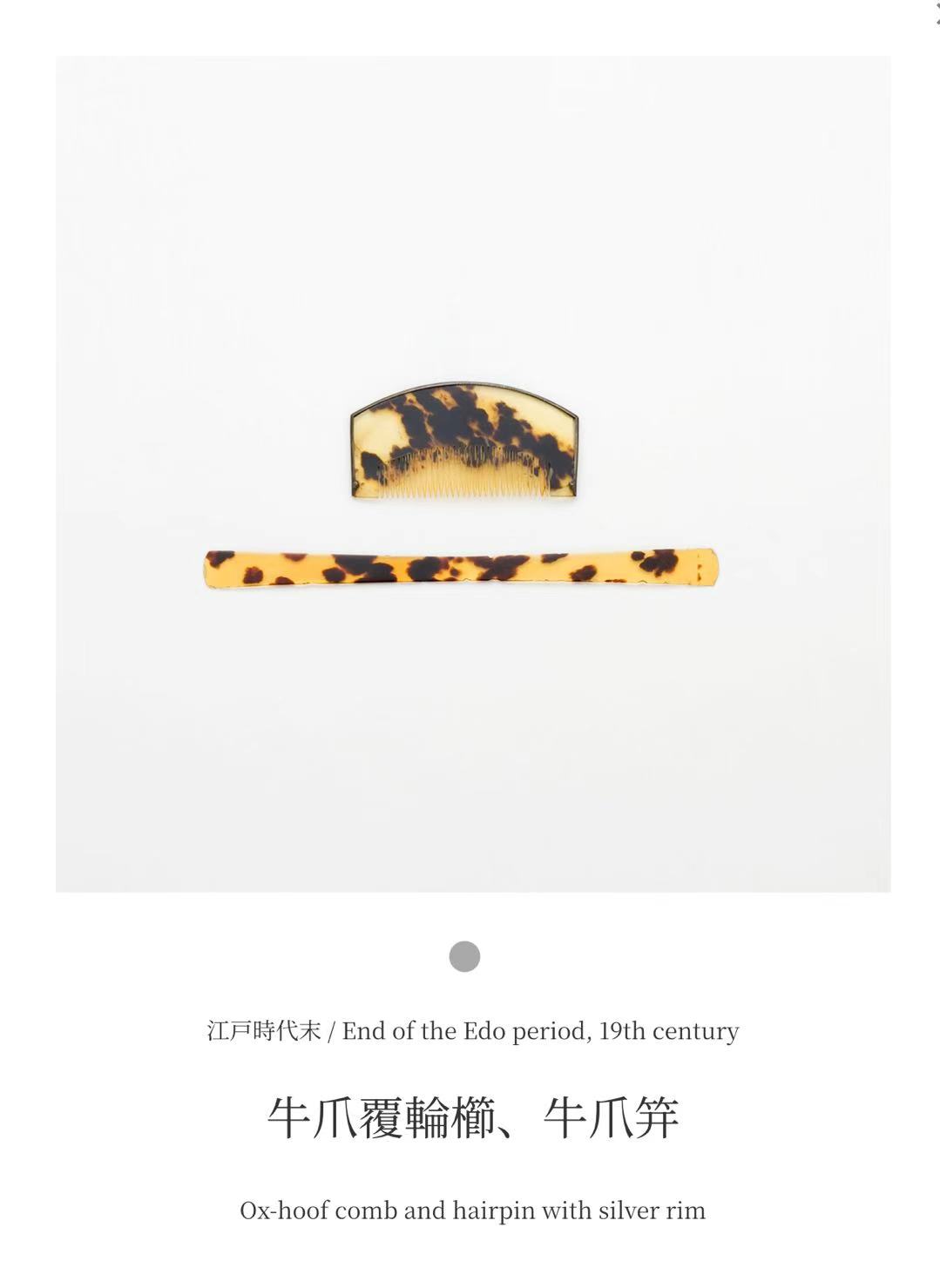Tap the gray carousel page indicator dot
Image resolution: width=940 pixels, height=1288 pixels.
coord(464,956)
